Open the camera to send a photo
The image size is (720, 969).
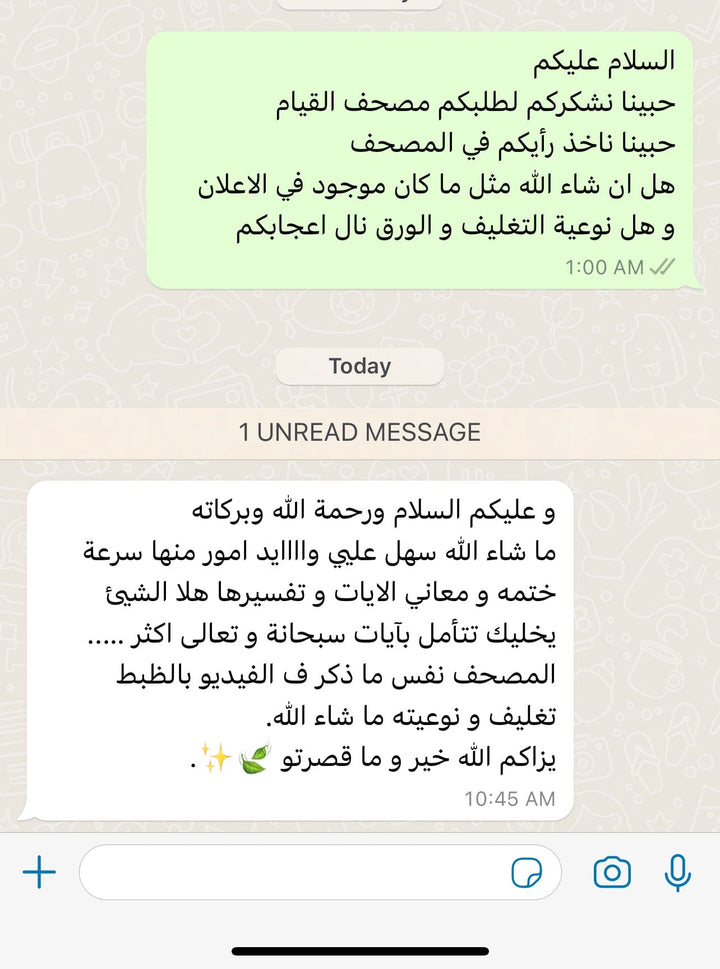612,873
